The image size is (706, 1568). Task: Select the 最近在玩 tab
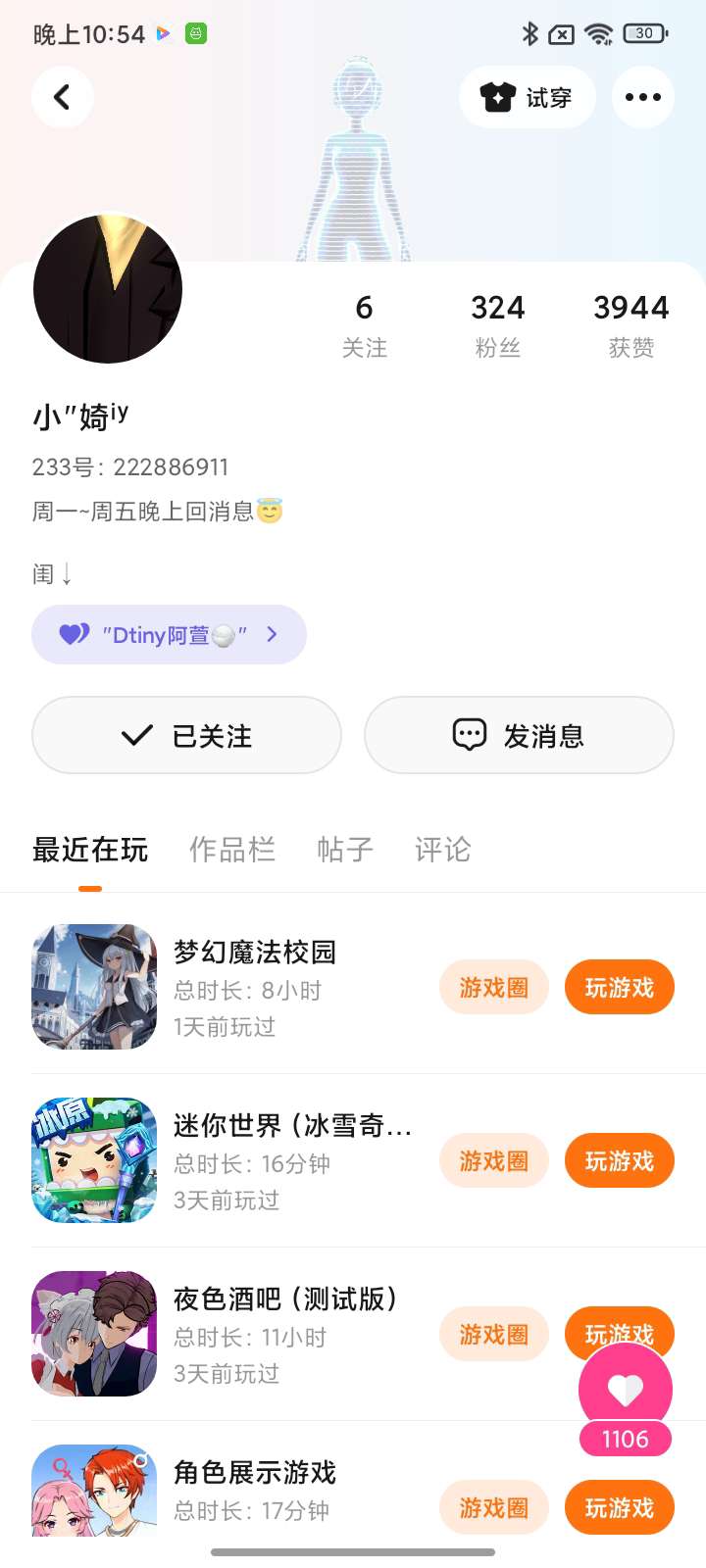90,850
